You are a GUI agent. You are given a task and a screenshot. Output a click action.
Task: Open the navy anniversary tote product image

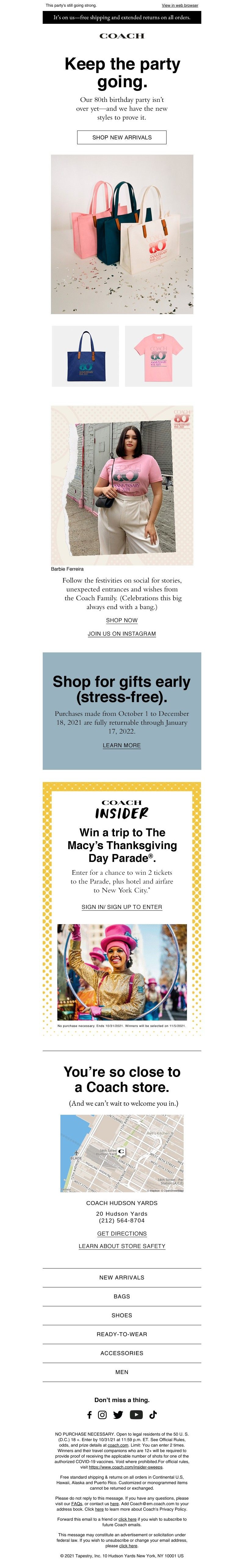(x=85, y=356)
